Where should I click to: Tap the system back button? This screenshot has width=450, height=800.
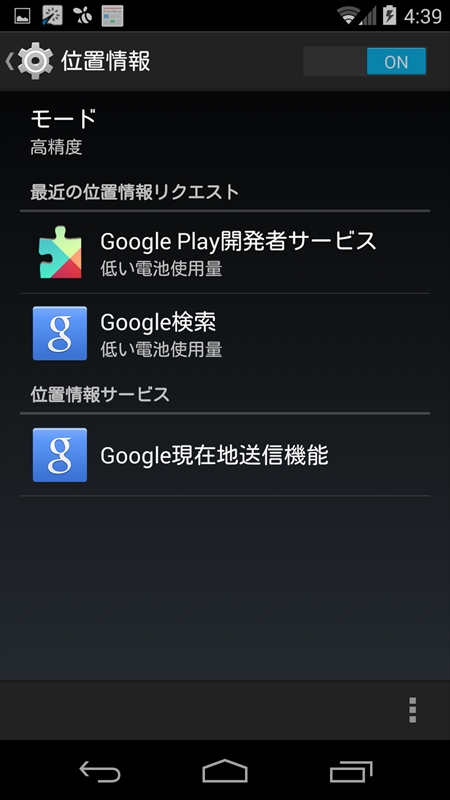click(x=100, y=770)
